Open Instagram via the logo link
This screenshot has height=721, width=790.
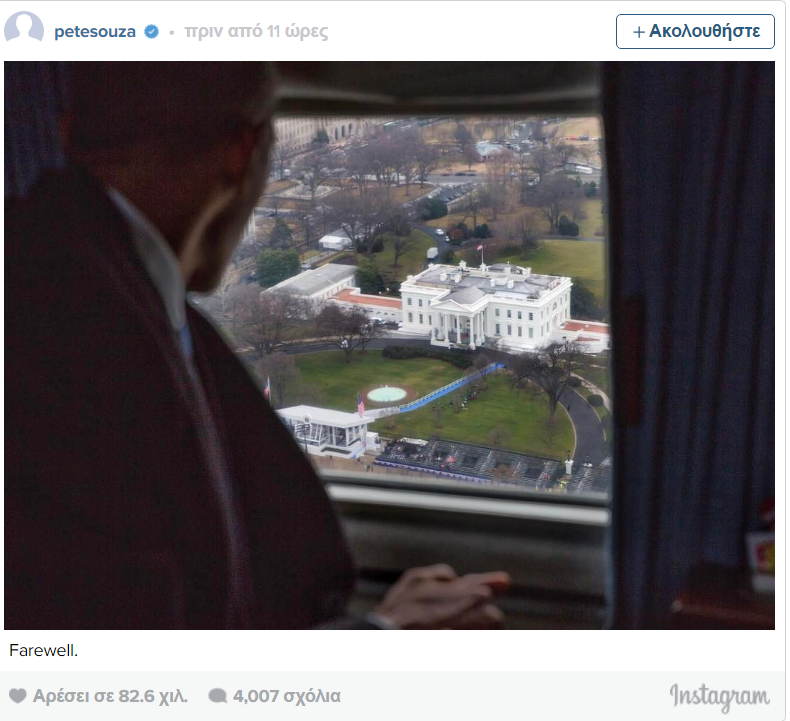tap(719, 697)
